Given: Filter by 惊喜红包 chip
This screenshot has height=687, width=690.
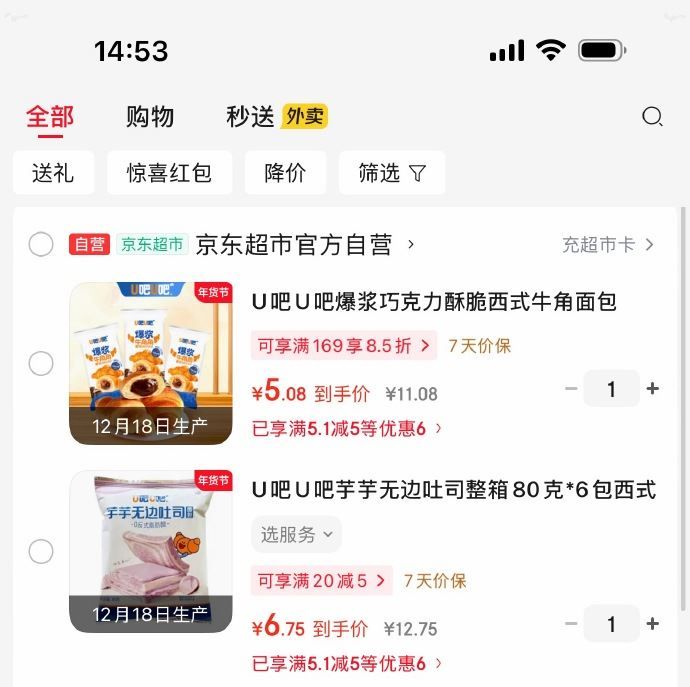Looking at the screenshot, I should (169, 173).
